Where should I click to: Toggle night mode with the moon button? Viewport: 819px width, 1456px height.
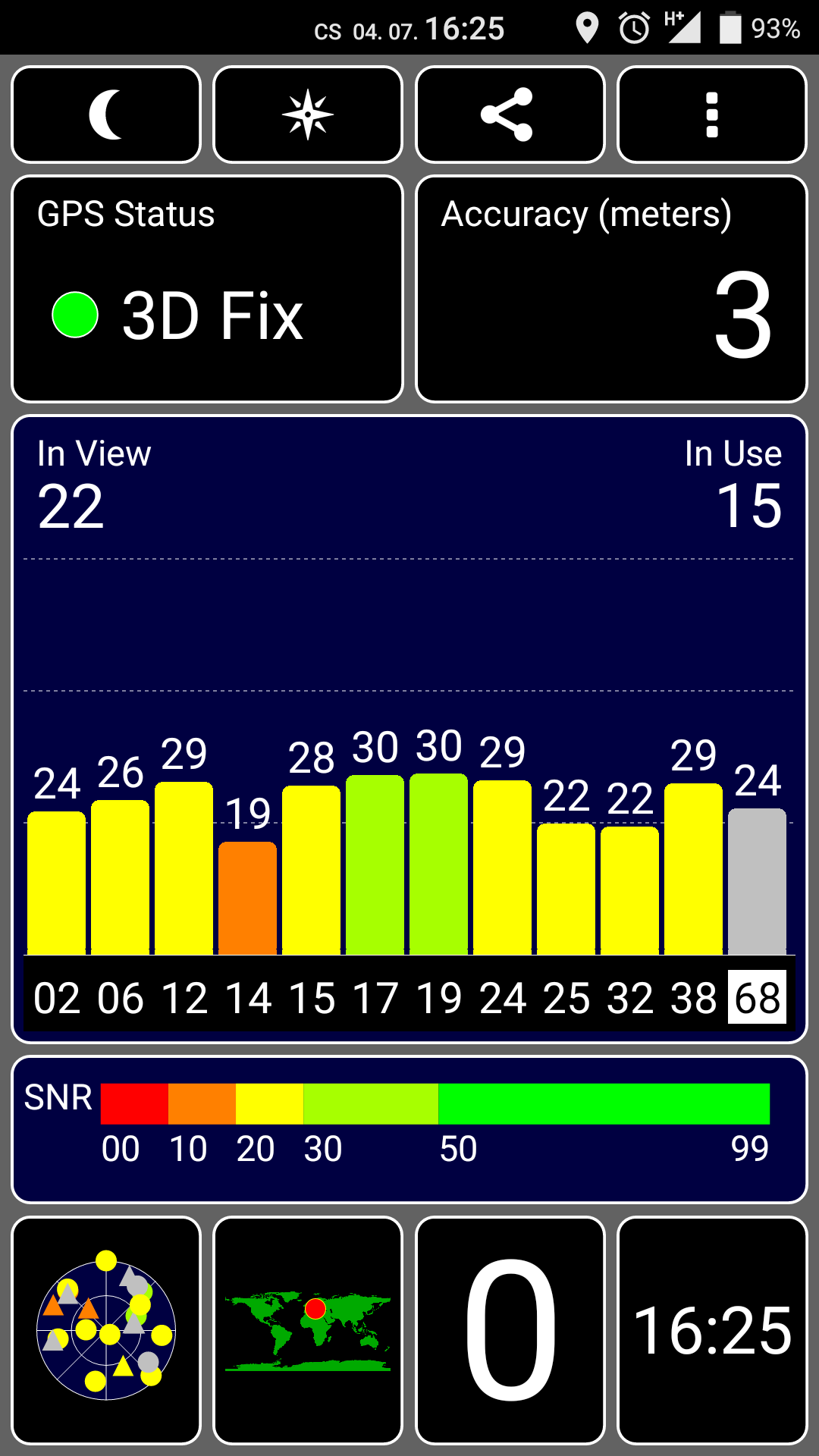pyautogui.click(x=106, y=115)
